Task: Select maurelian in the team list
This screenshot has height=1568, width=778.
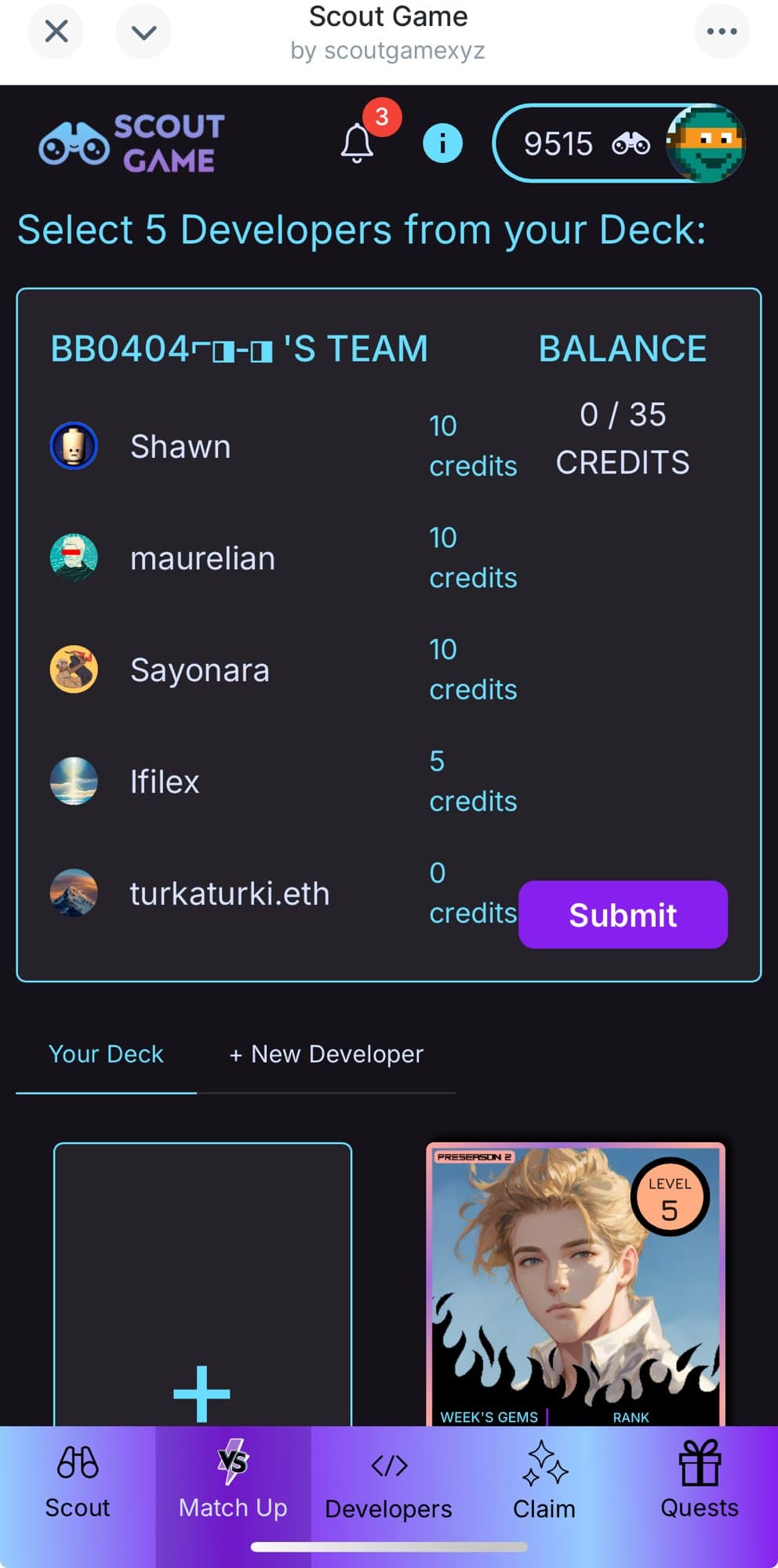Action: coord(202,559)
